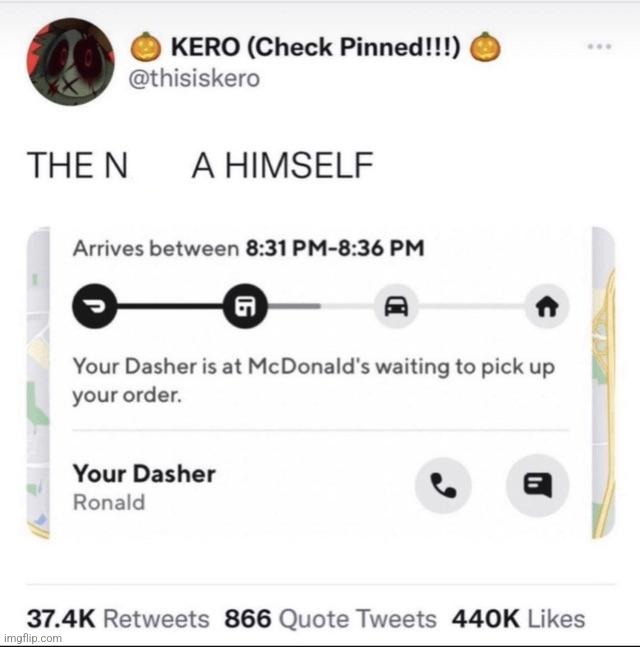The width and height of the screenshot is (640, 647).
Task: View the 866 Quote Tweets
Action: [x=330, y=618]
